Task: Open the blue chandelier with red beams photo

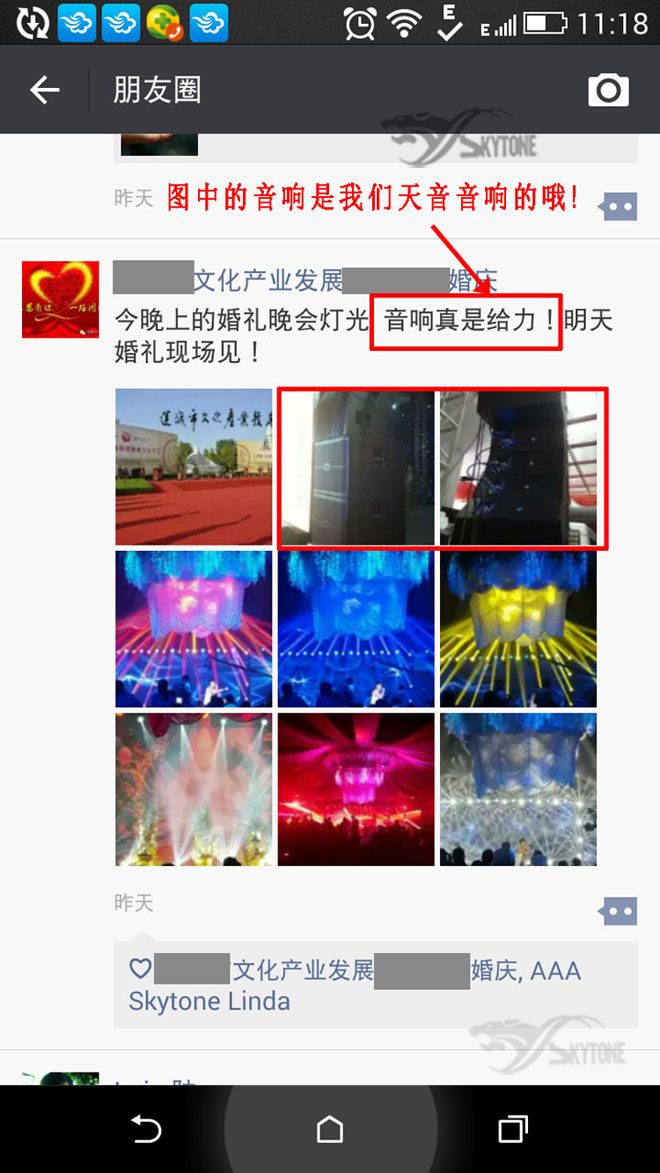Action: point(193,629)
